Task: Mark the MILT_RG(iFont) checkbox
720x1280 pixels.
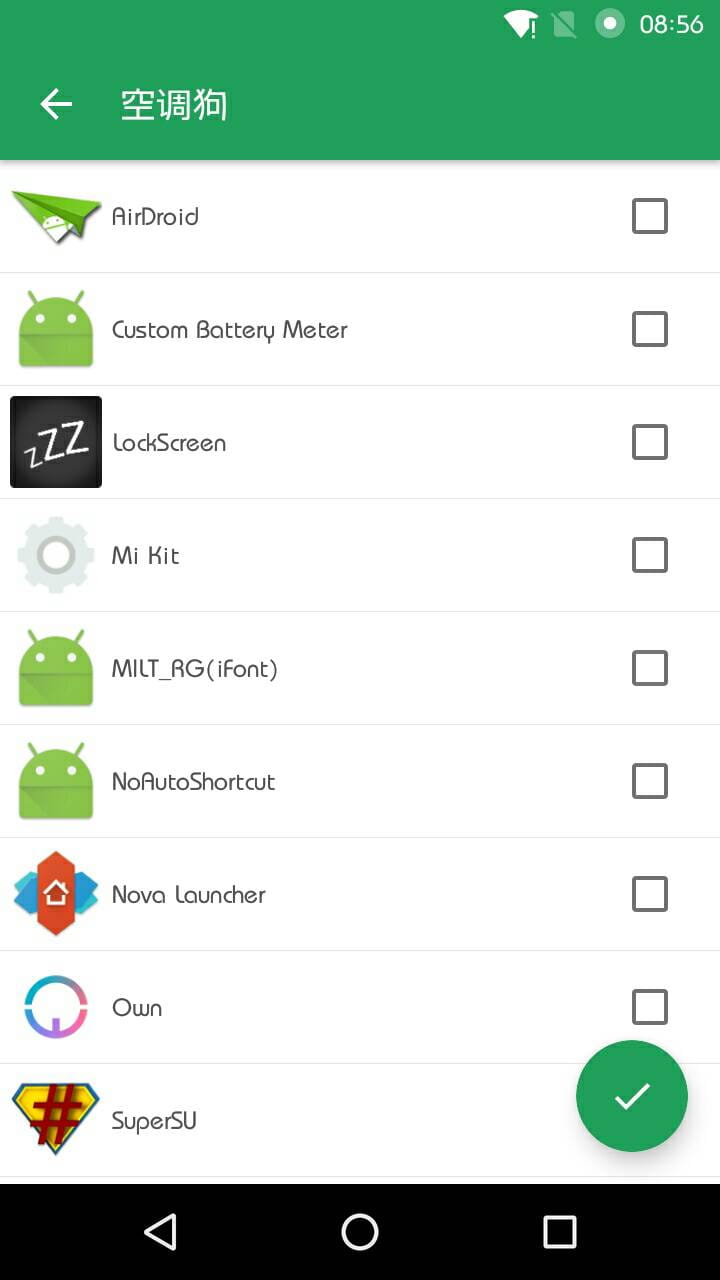Action: coord(649,668)
